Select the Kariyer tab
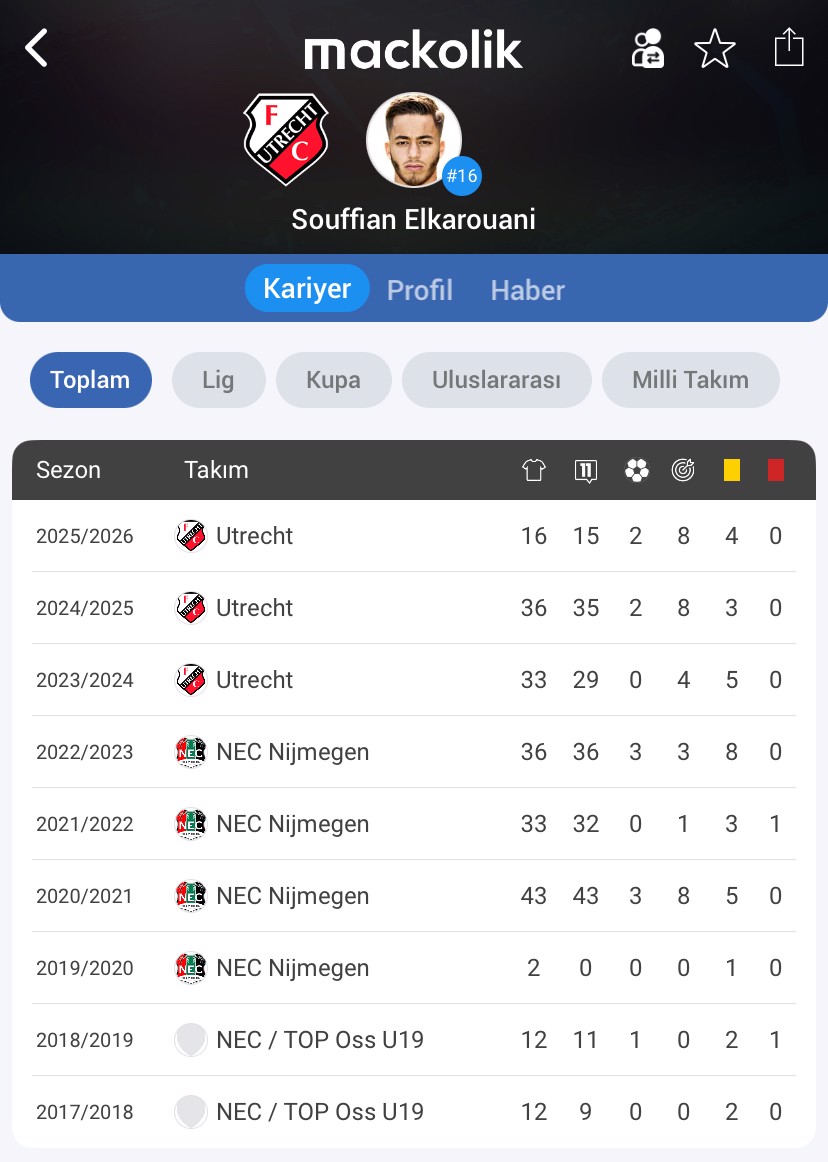 [307, 289]
